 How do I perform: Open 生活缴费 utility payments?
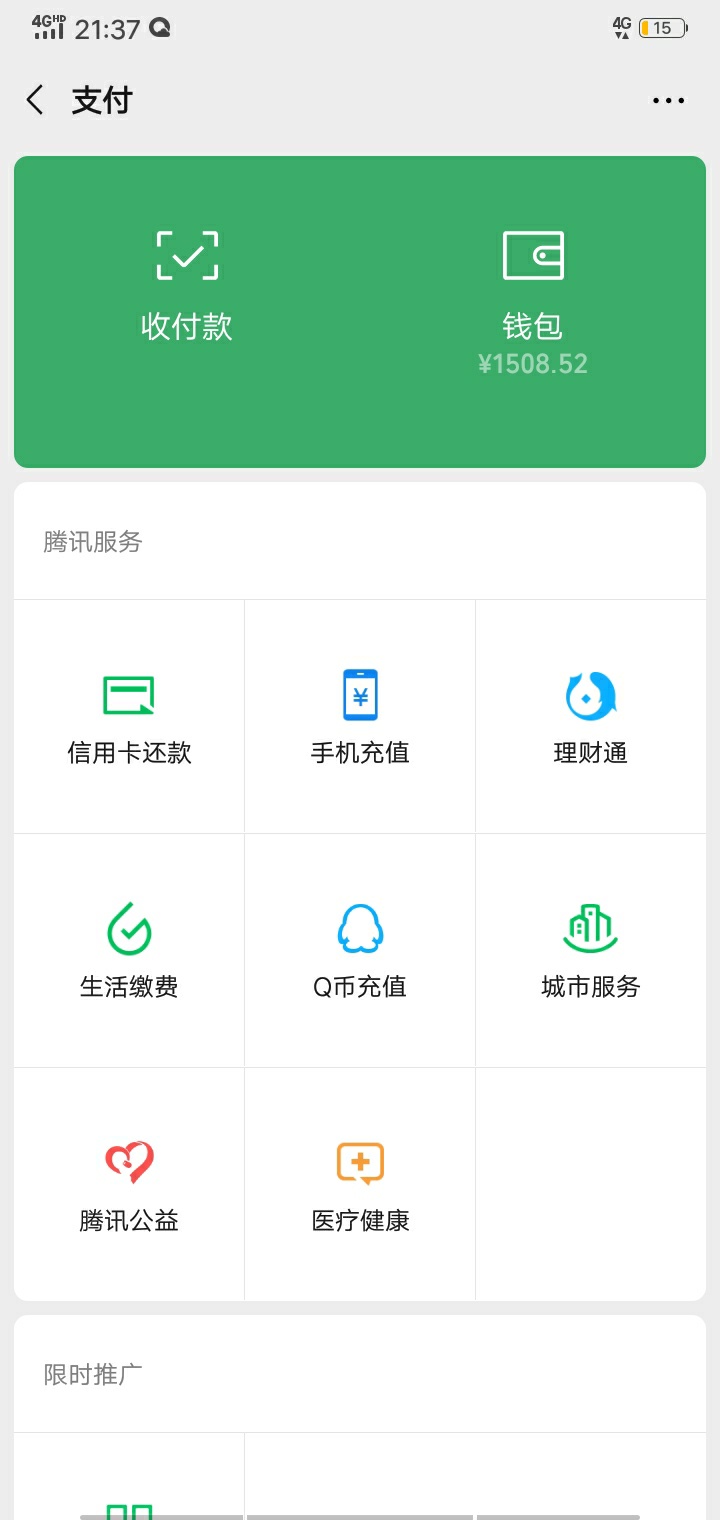(x=129, y=951)
